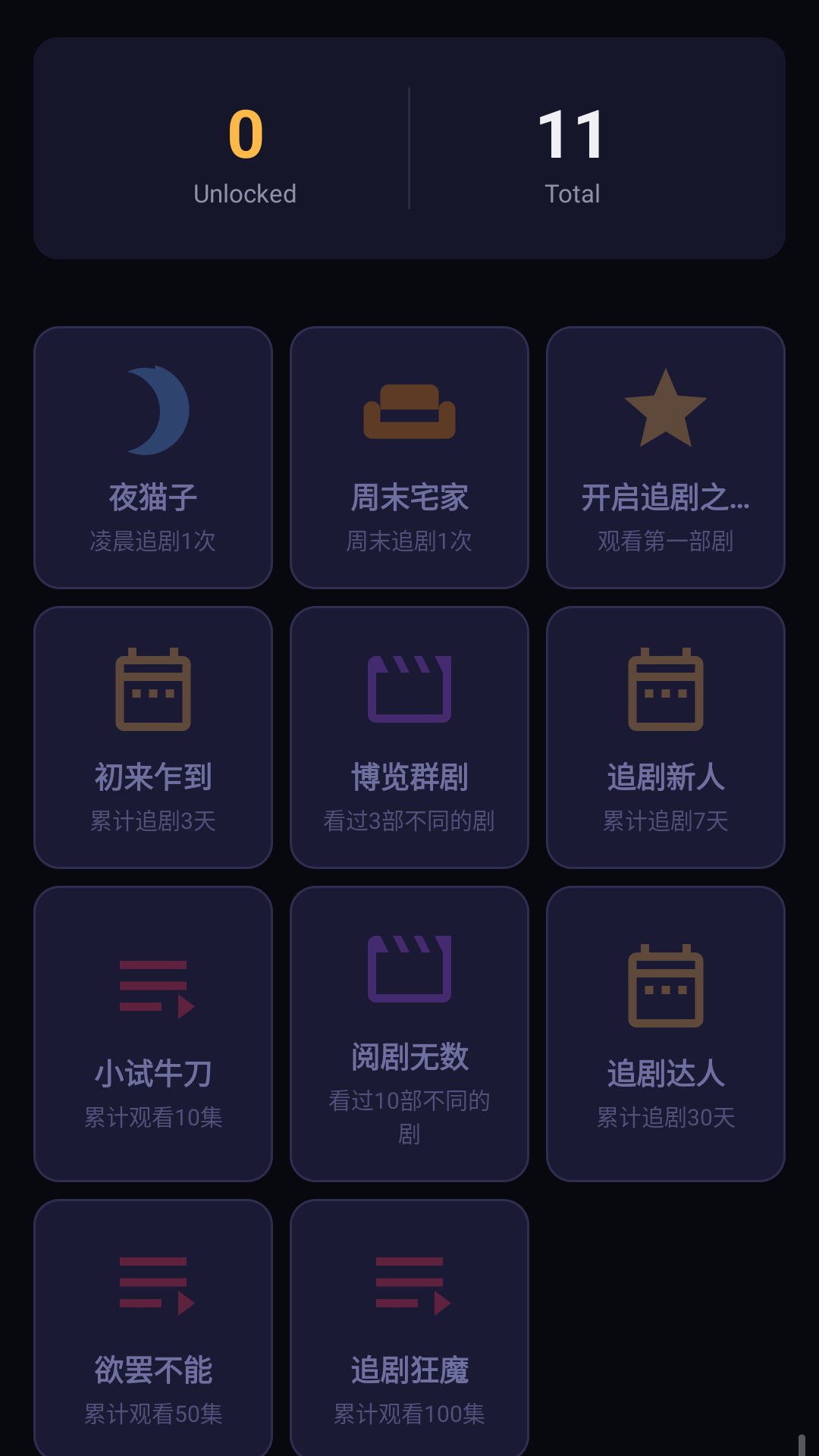Screen dimensions: 819x1456
Task: Select the clapperboard icon on 博览群剧
Action: pyautogui.click(x=409, y=690)
